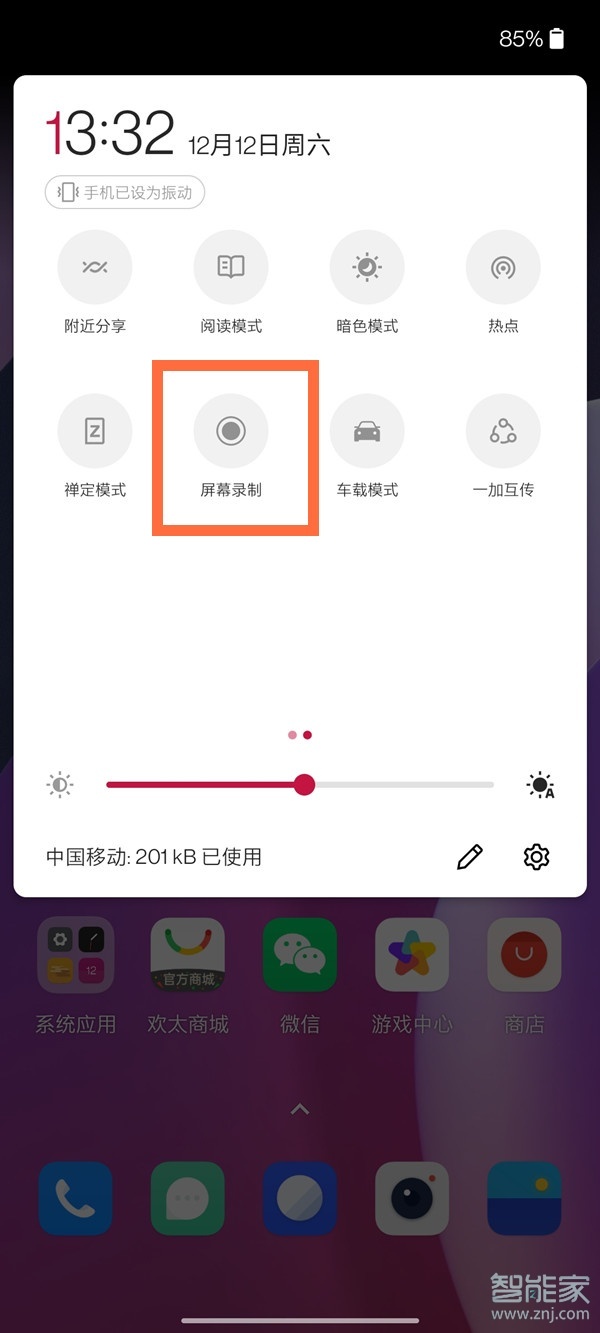This screenshot has height=1333, width=600.
Task: Open the 系统应用 folder
Action: [x=76, y=955]
